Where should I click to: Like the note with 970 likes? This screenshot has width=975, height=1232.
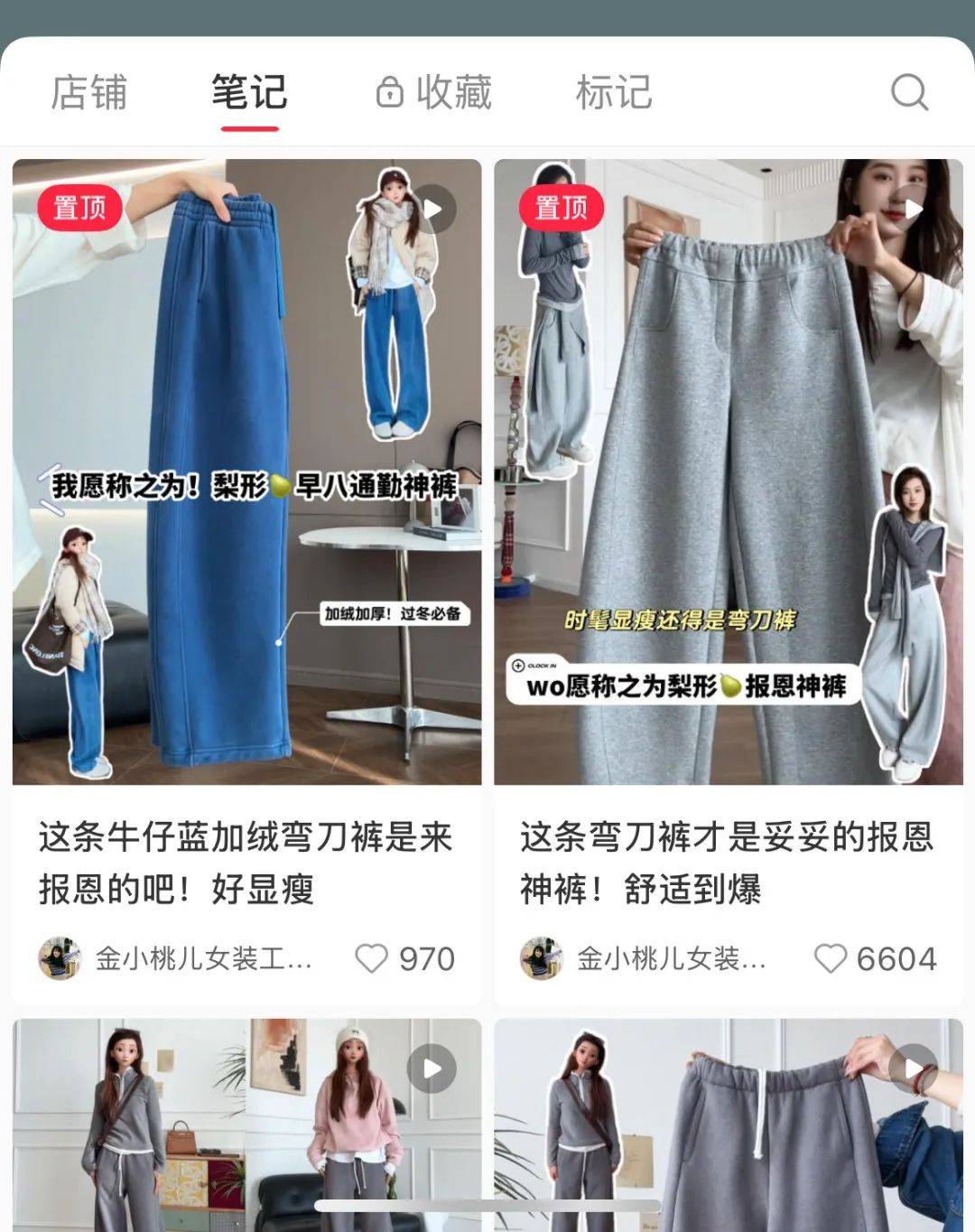click(371, 958)
